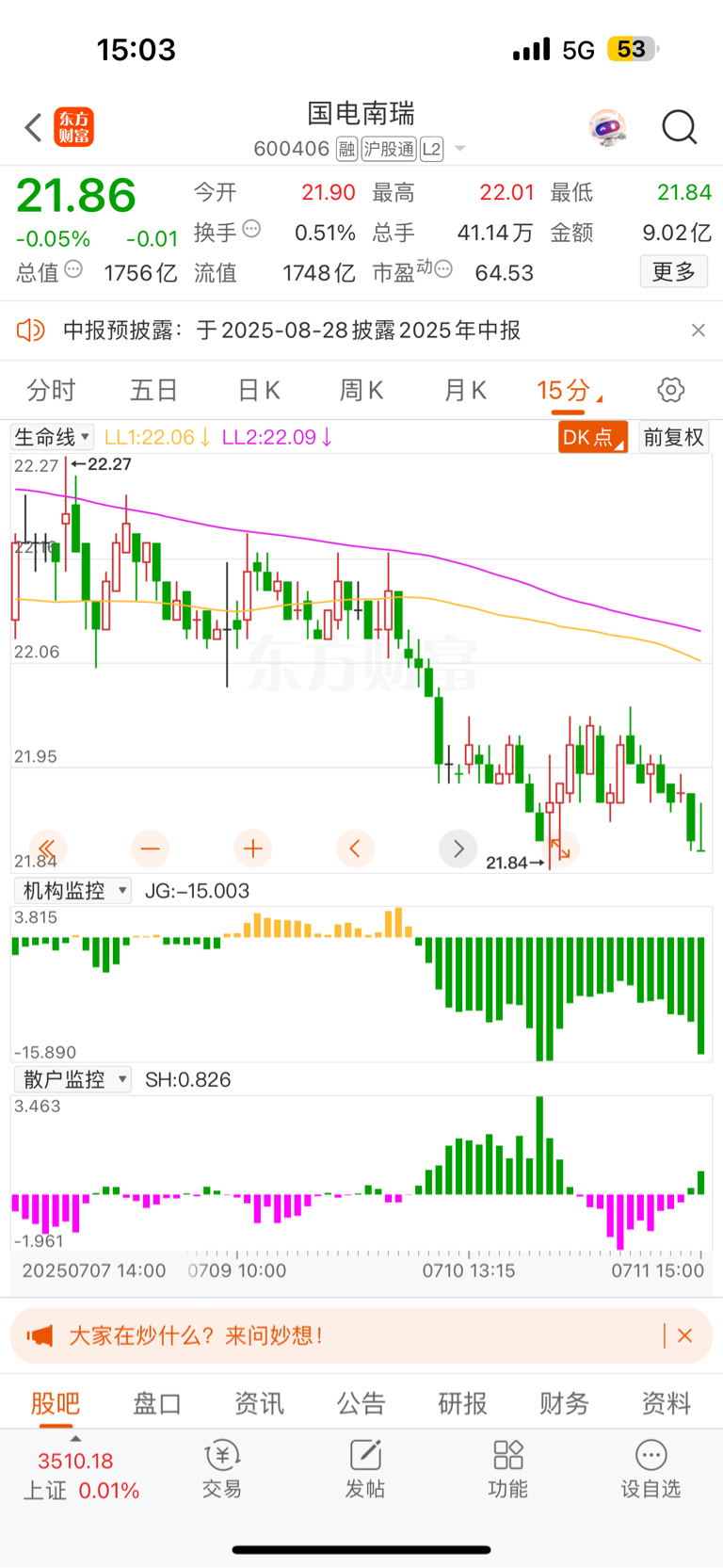Go back using the top-left arrow

click(x=34, y=127)
